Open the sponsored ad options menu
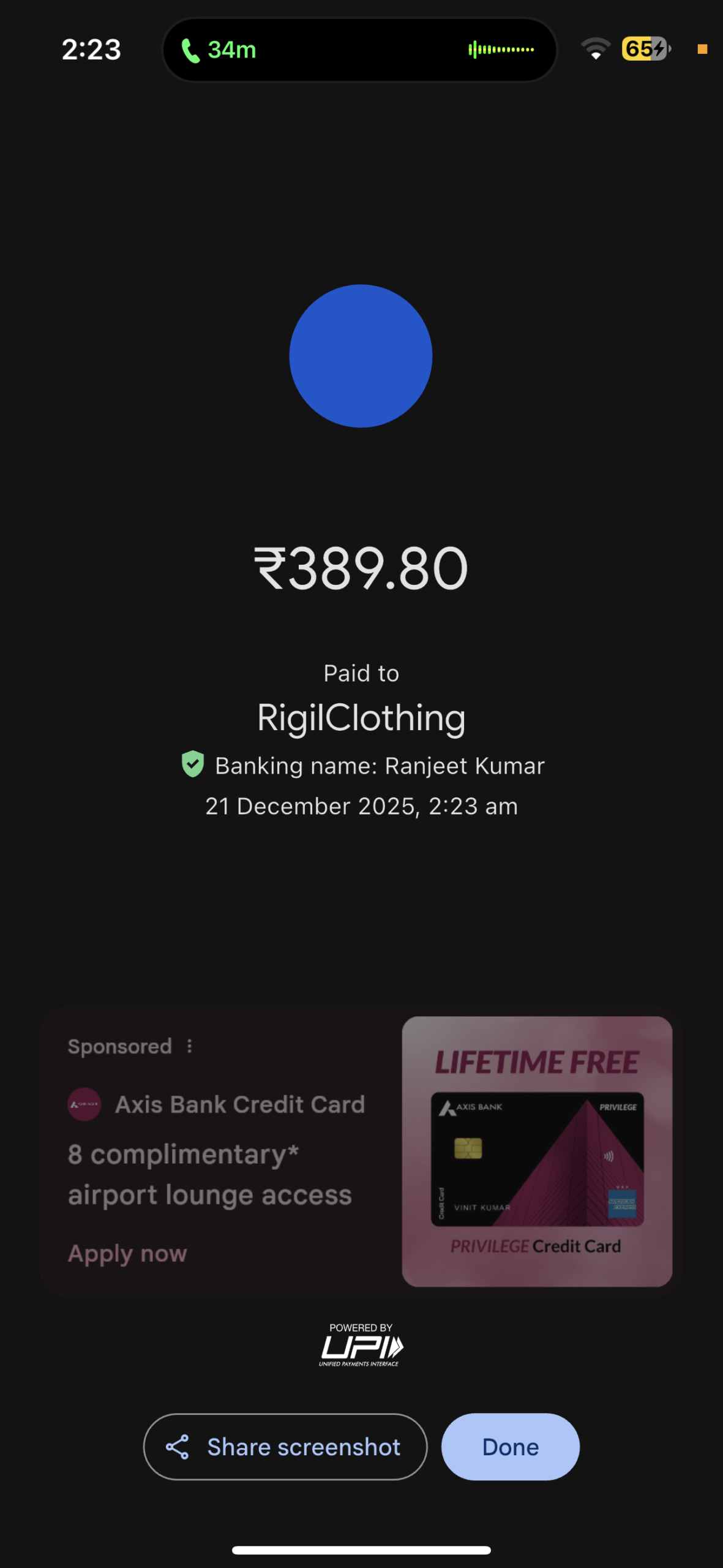This screenshot has width=723, height=1568. coord(189,1046)
